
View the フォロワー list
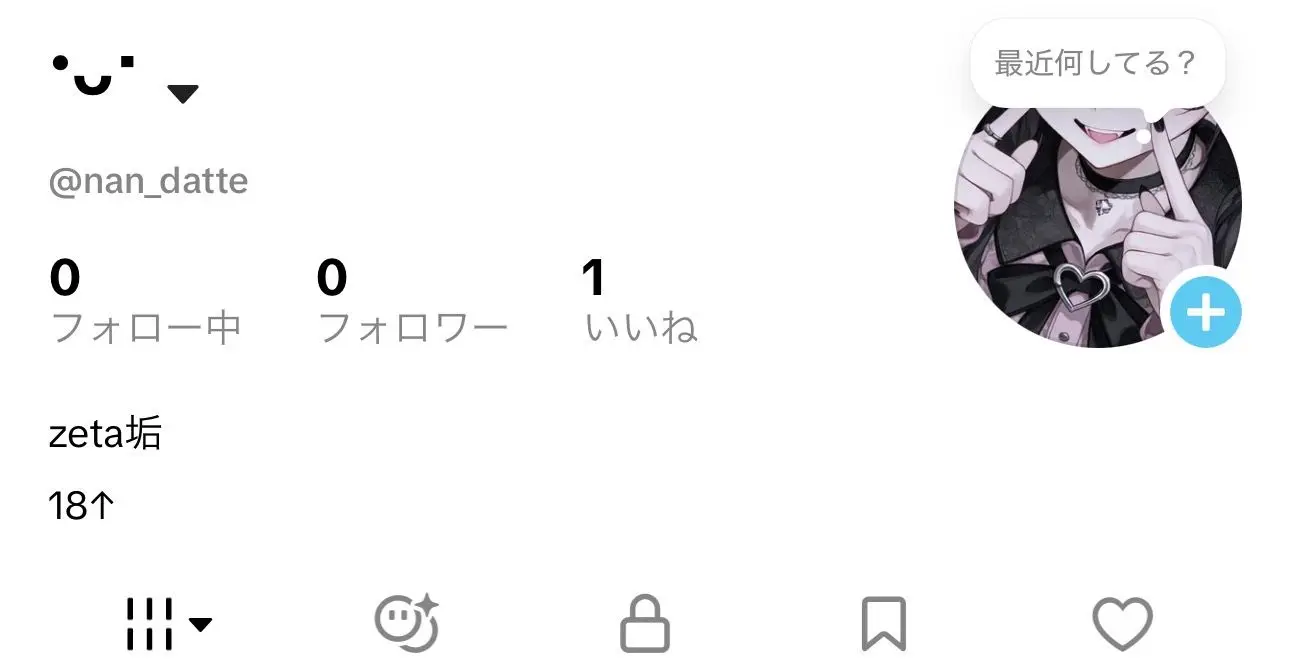[412, 302]
